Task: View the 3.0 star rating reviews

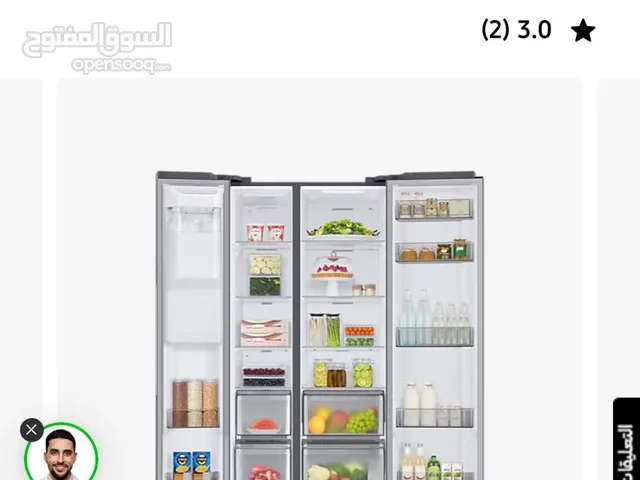Action: click(x=538, y=30)
